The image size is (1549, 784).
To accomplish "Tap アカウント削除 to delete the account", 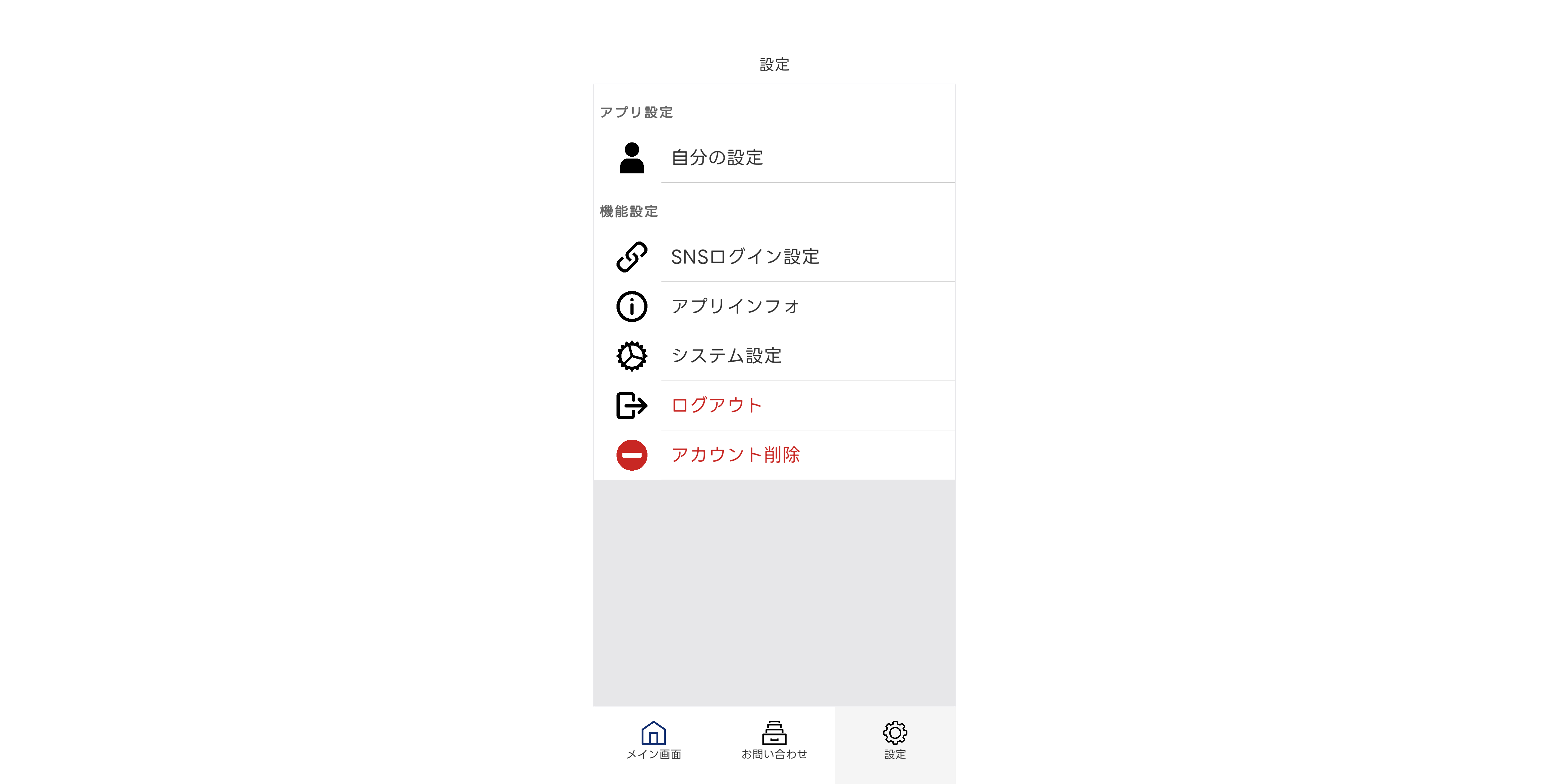I will (x=774, y=455).
